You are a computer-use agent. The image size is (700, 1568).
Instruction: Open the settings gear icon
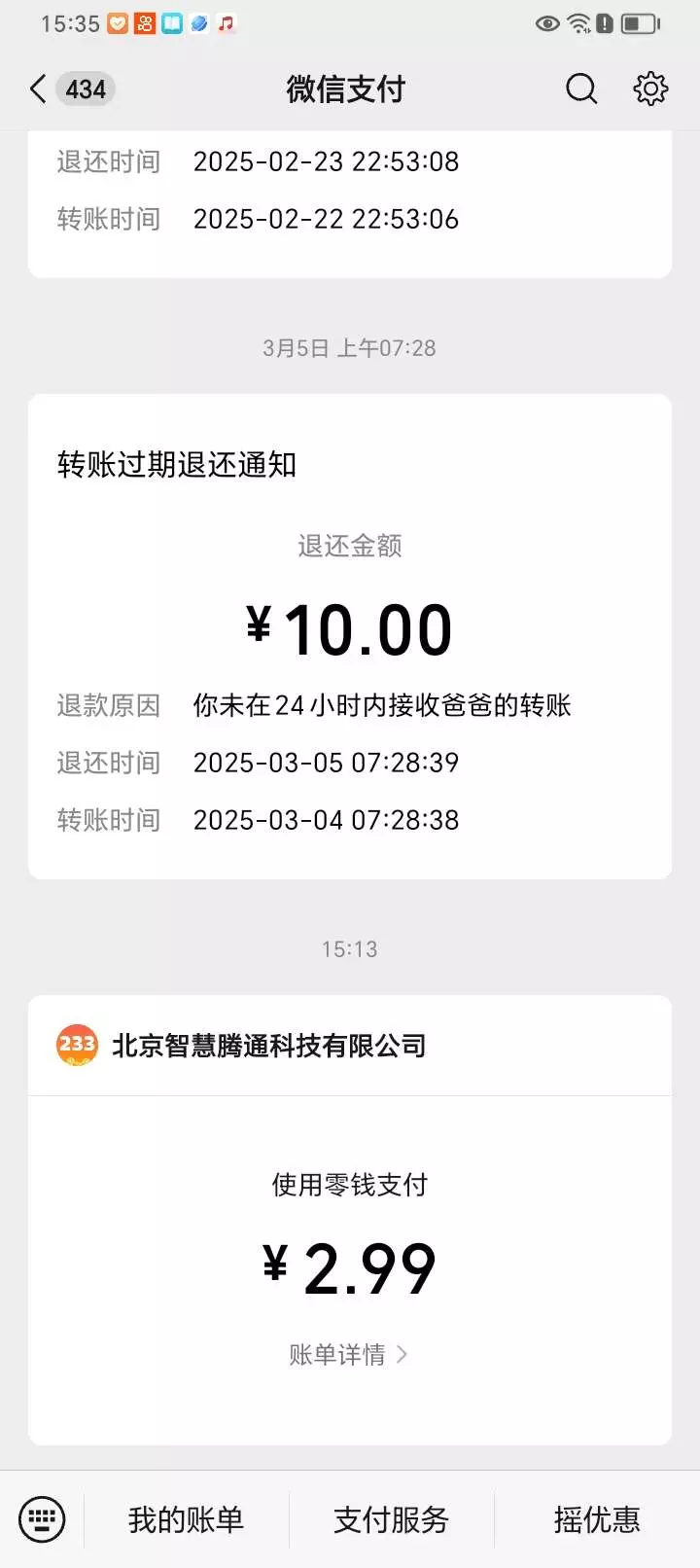(650, 89)
